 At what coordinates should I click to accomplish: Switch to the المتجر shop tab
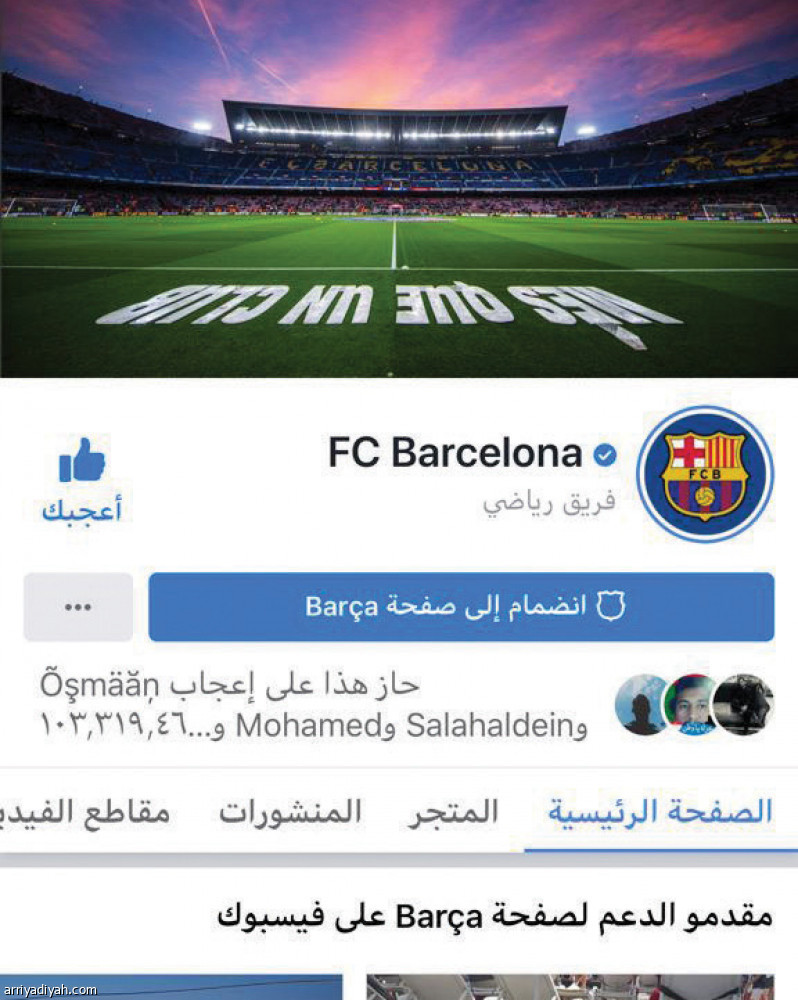[x=461, y=812]
